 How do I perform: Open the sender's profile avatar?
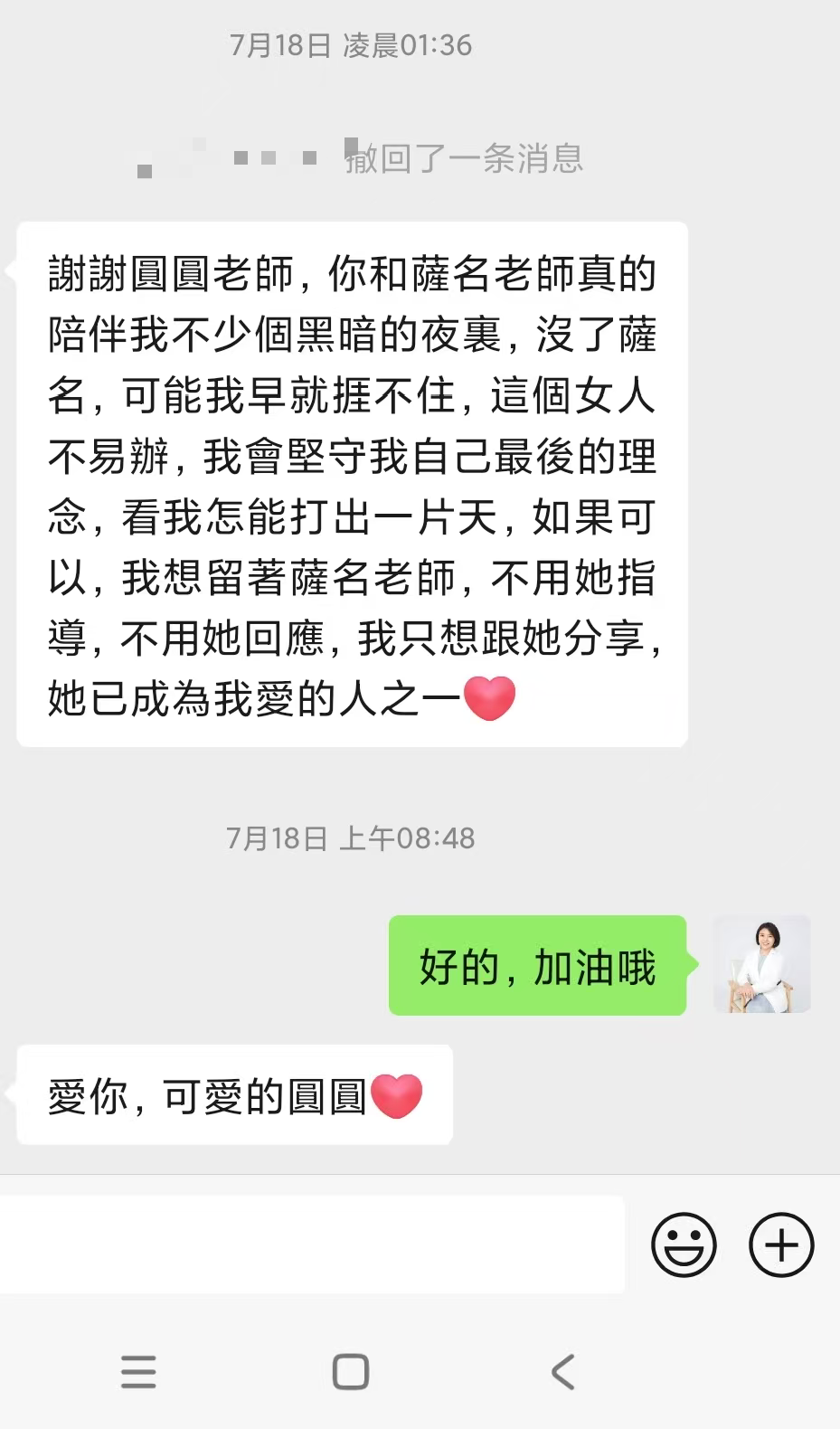(x=761, y=964)
